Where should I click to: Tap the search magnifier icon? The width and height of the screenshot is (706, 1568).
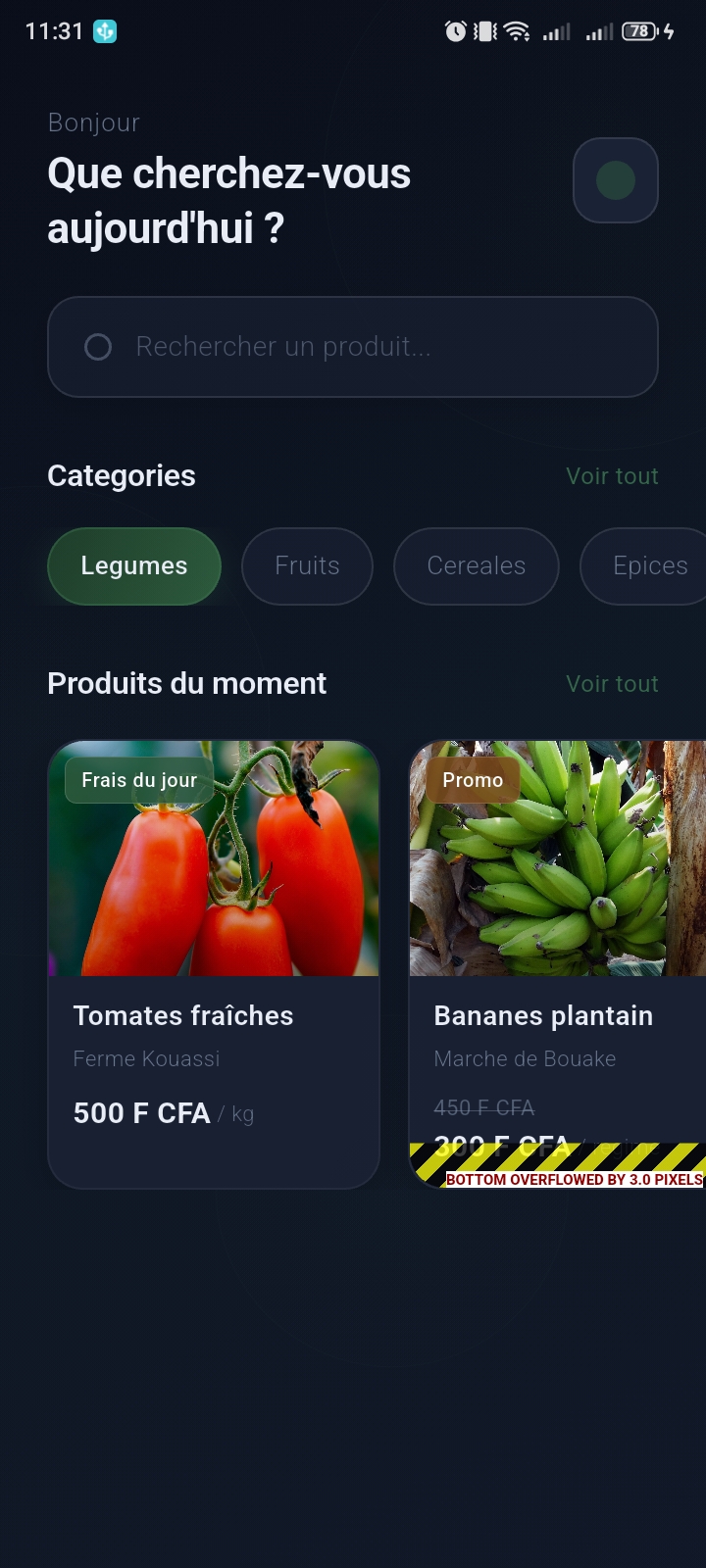[98, 347]
